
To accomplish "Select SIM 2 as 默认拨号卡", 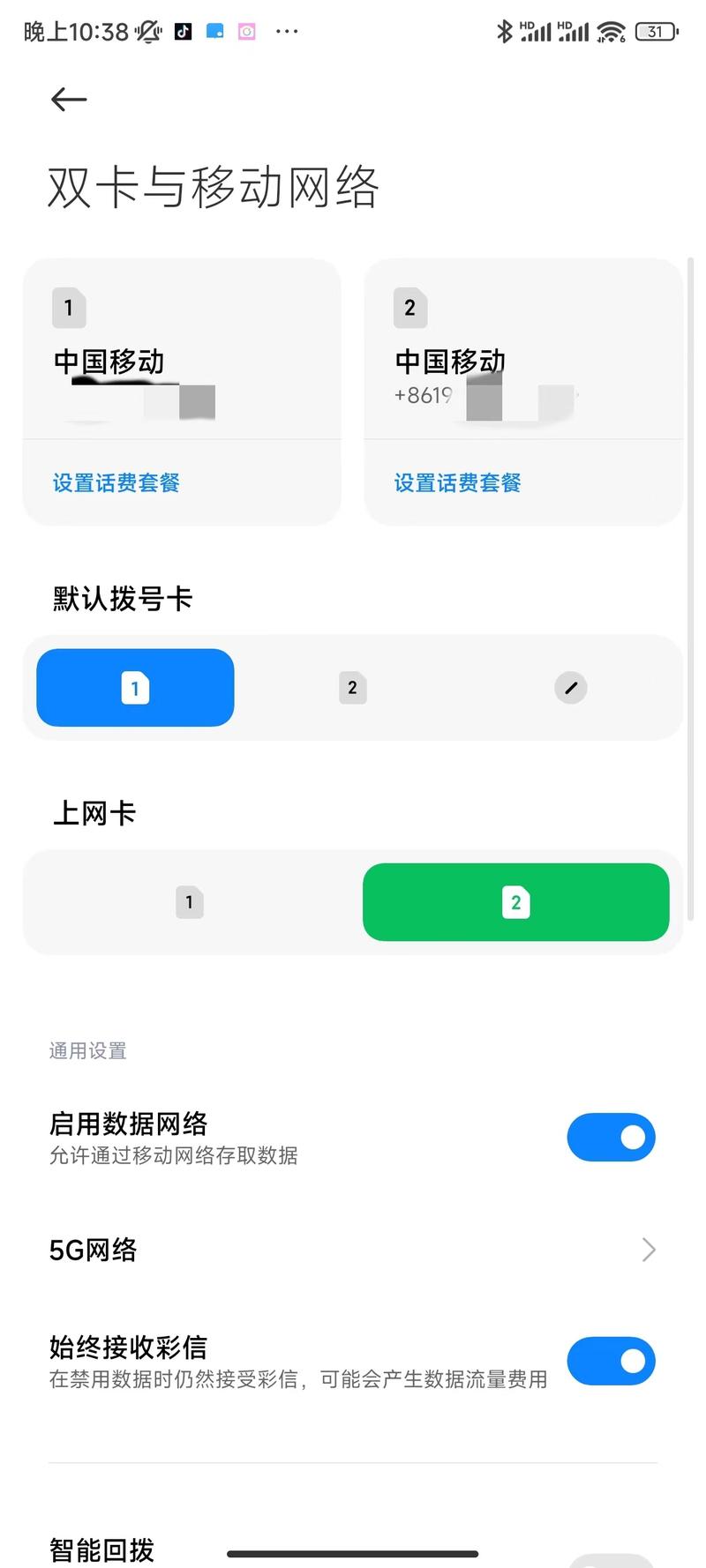I will [x=352, y=688].
